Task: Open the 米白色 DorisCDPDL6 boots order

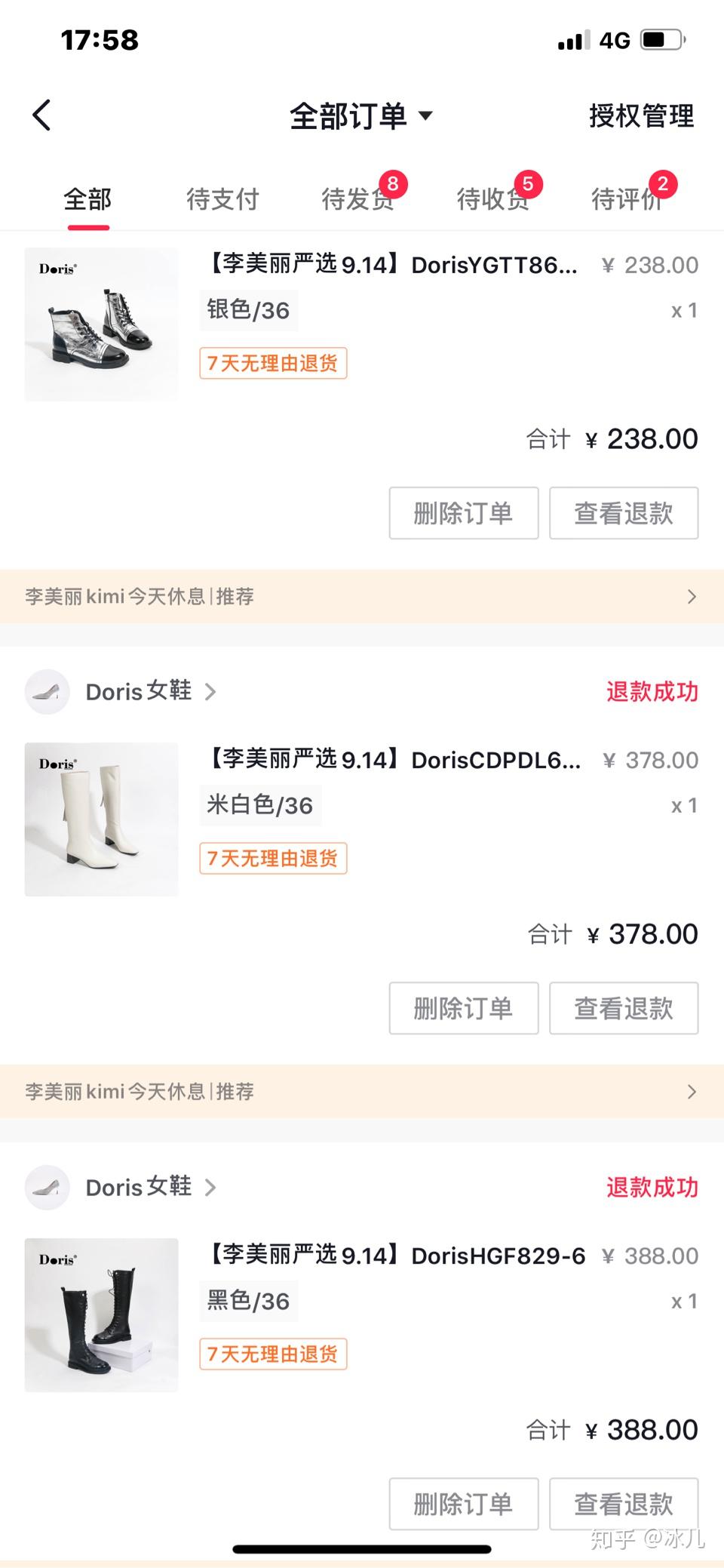Action: tap(362, 819)
